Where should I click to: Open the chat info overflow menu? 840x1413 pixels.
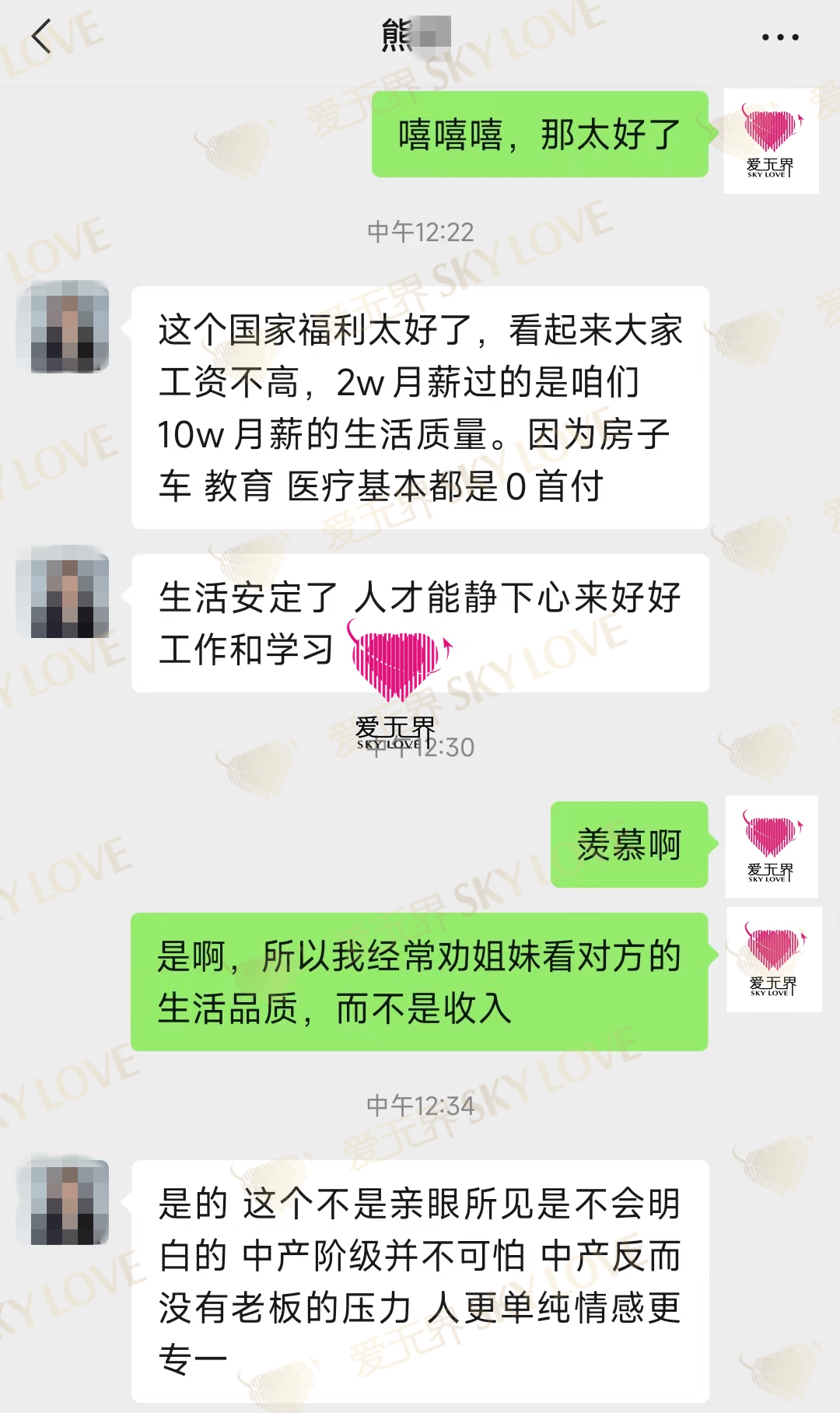click(779, 37)
